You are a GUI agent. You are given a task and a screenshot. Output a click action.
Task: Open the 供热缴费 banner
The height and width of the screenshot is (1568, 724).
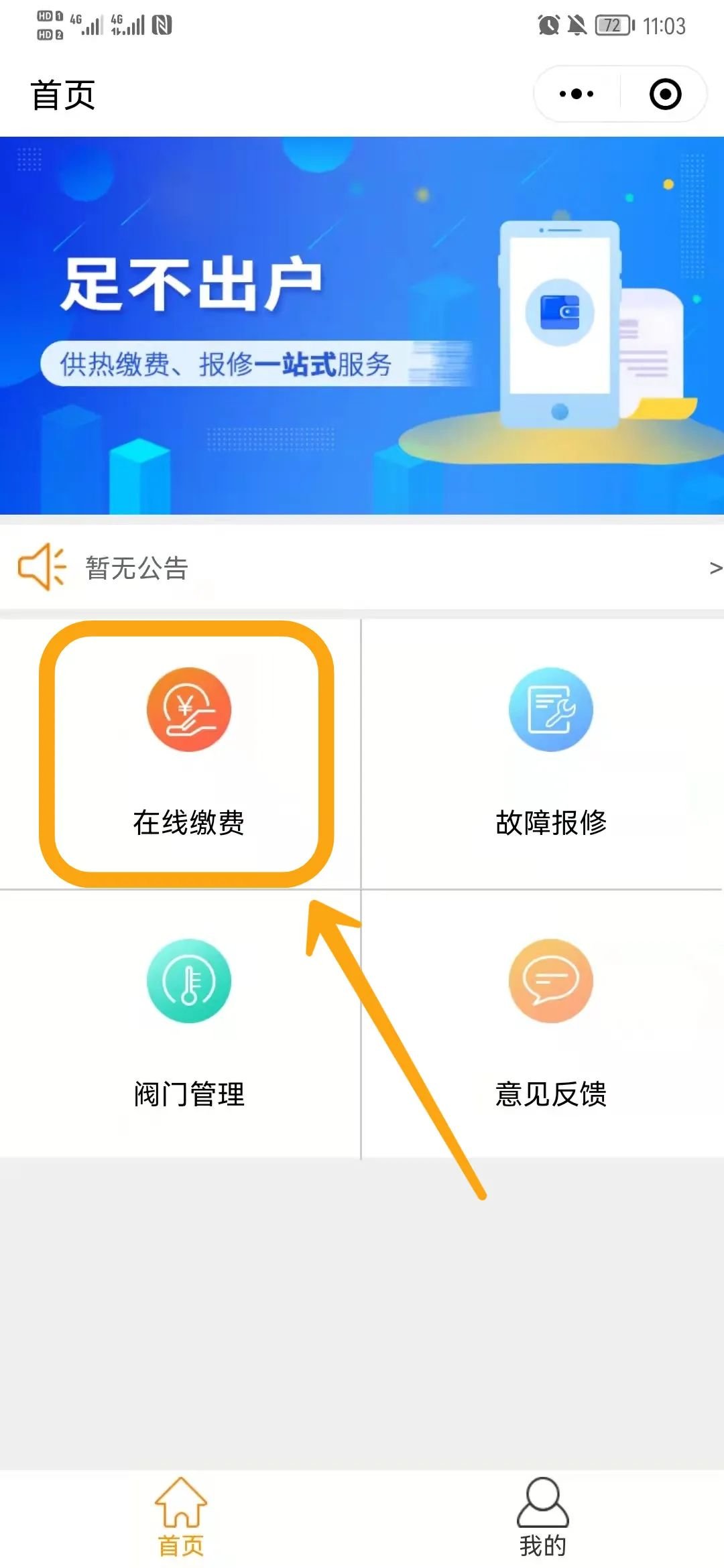[362, 326]
